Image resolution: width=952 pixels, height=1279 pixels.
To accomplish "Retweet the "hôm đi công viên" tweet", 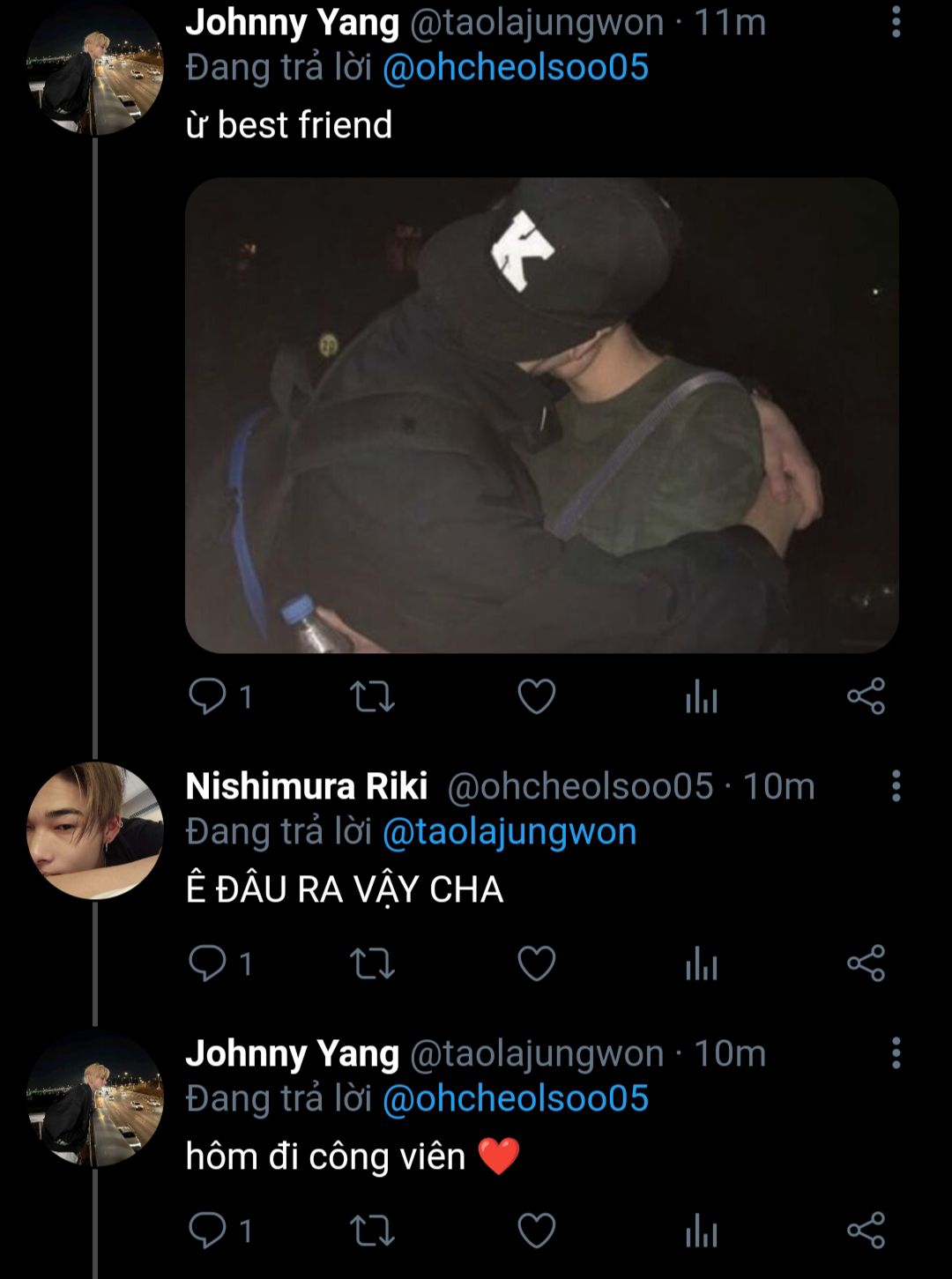I will coord(372,1231).
